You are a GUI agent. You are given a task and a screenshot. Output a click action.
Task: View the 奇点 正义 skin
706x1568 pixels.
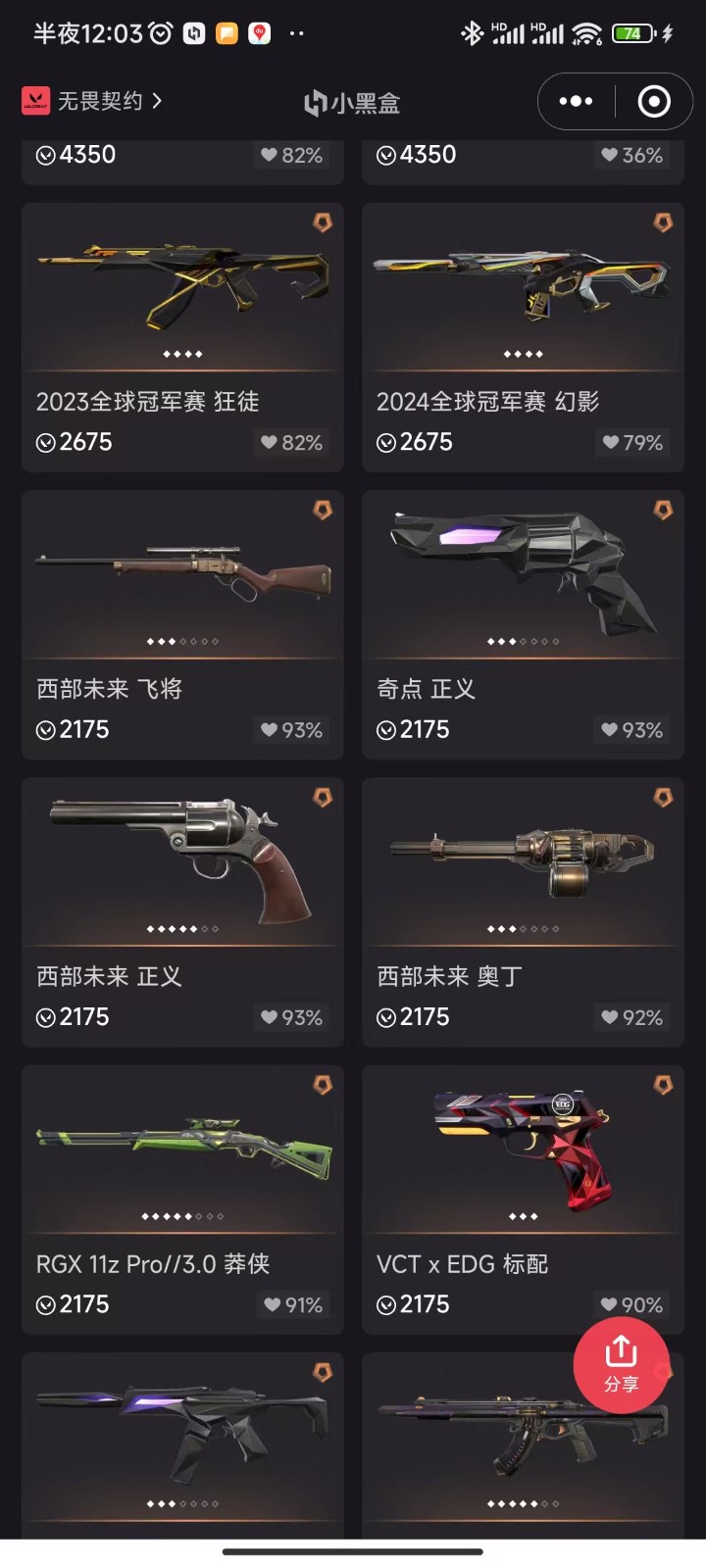tap(523, 624)
